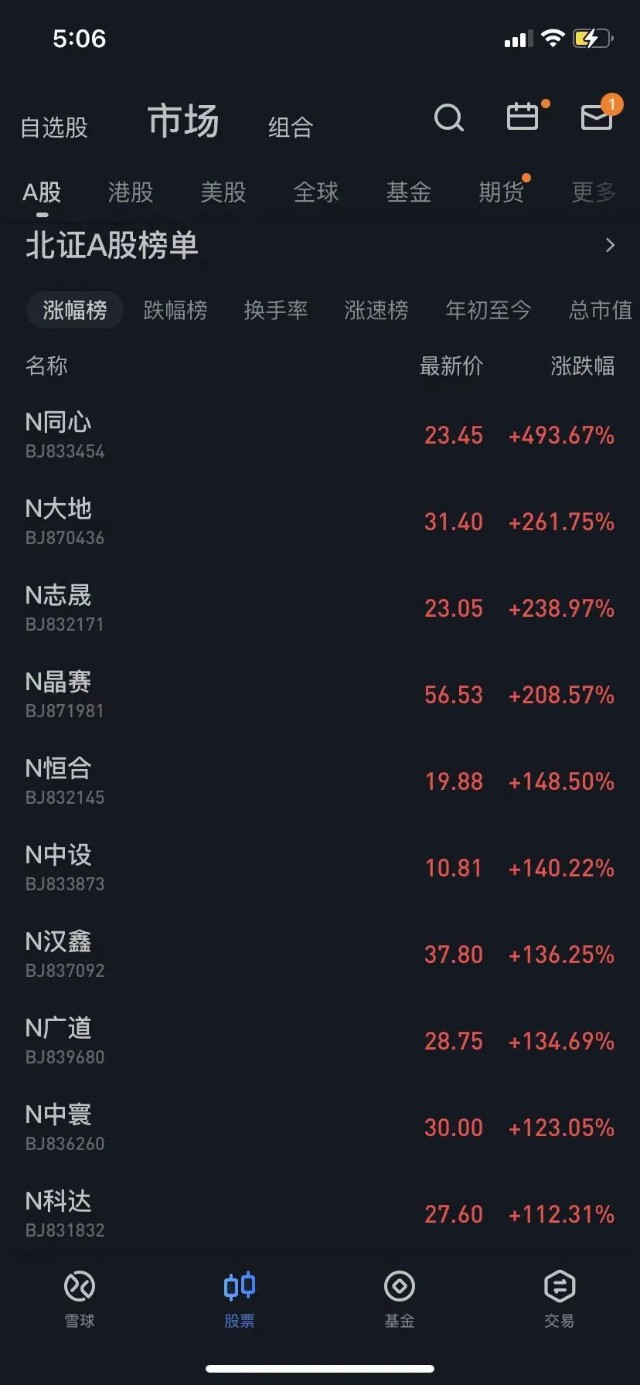
Task: Switch to the 组合 tab
Action: point(290,127)
